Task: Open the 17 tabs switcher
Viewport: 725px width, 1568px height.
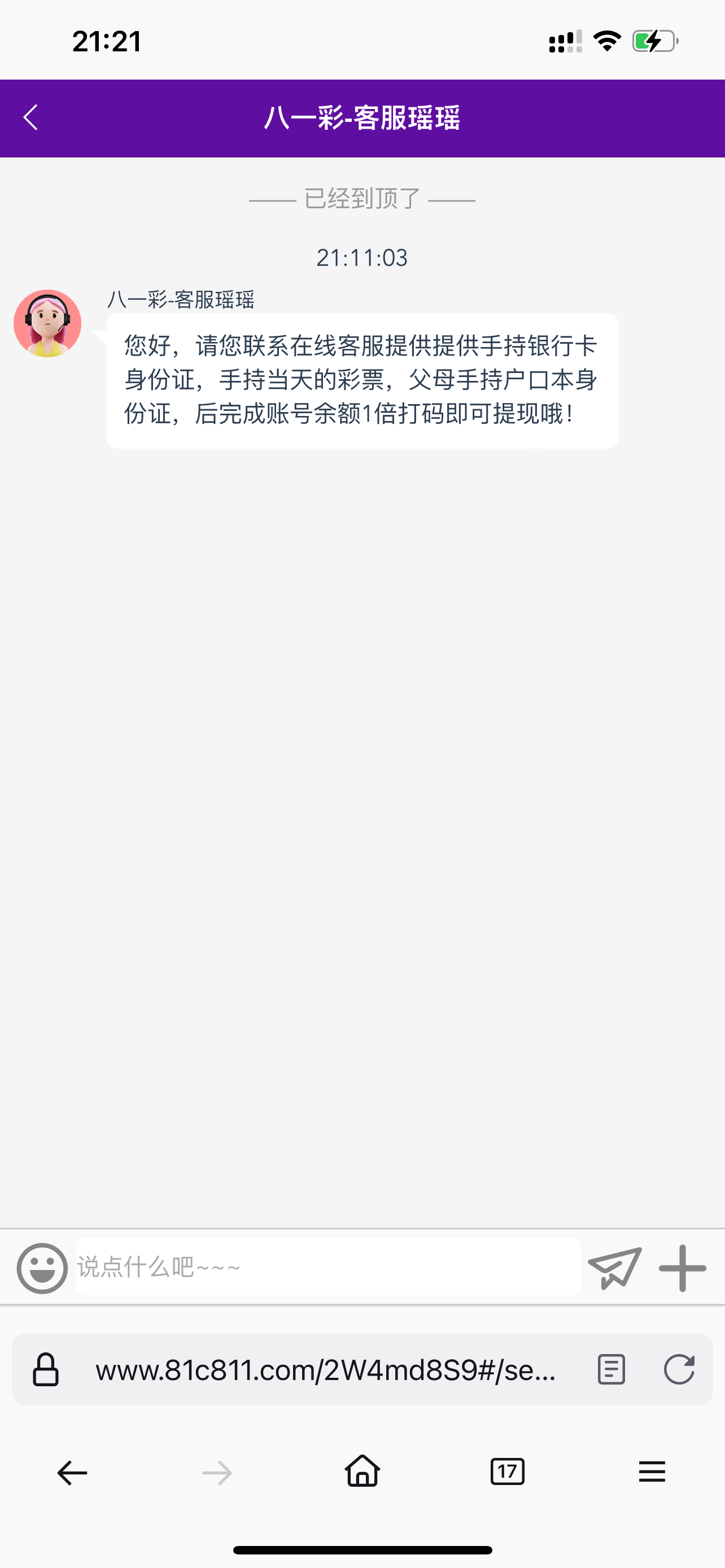Action: click(x=507, y=1473)
